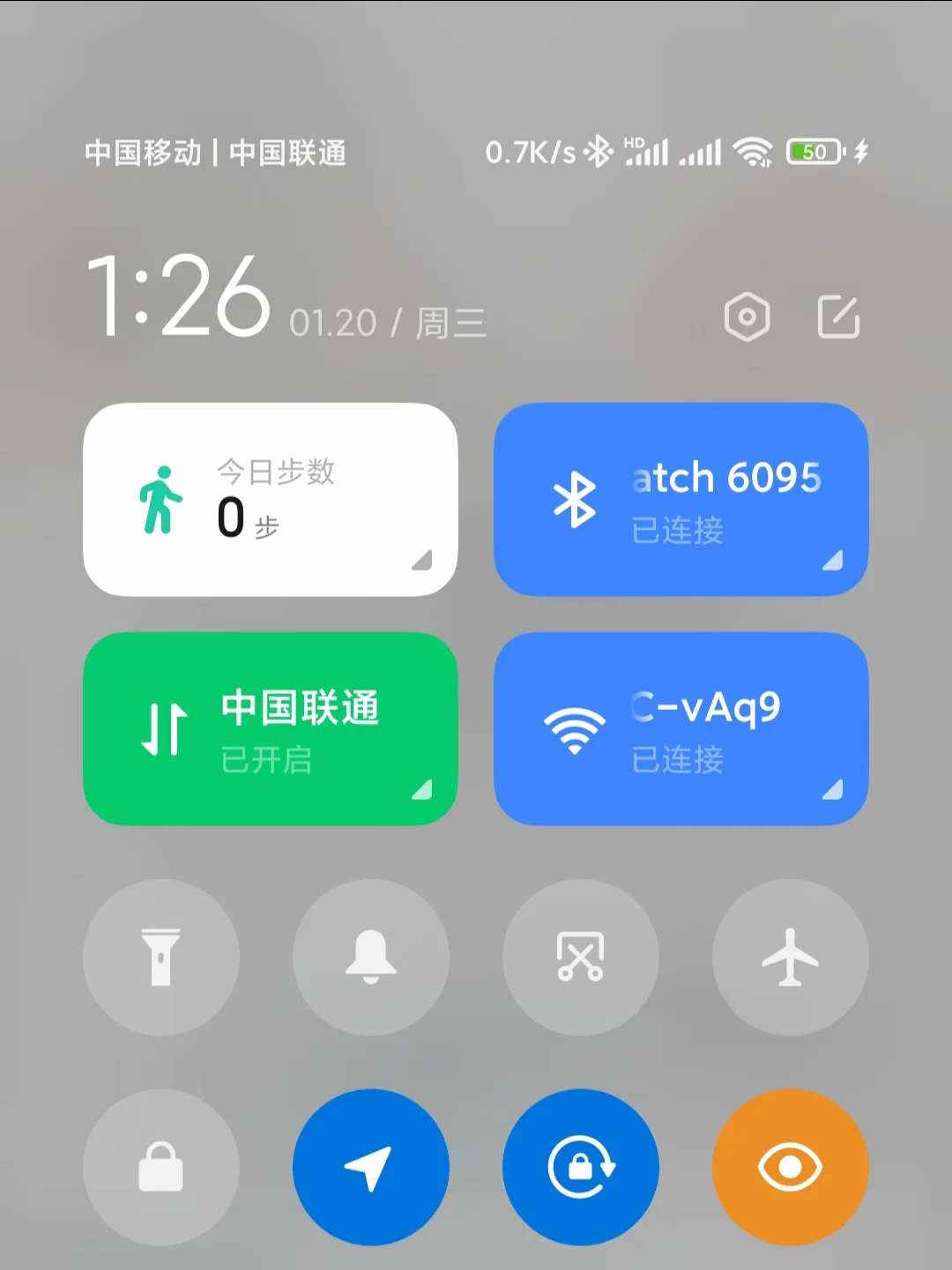Edit the control center tiles
The width and height of the screenshot is (952, 1270).
pos(838,317)
